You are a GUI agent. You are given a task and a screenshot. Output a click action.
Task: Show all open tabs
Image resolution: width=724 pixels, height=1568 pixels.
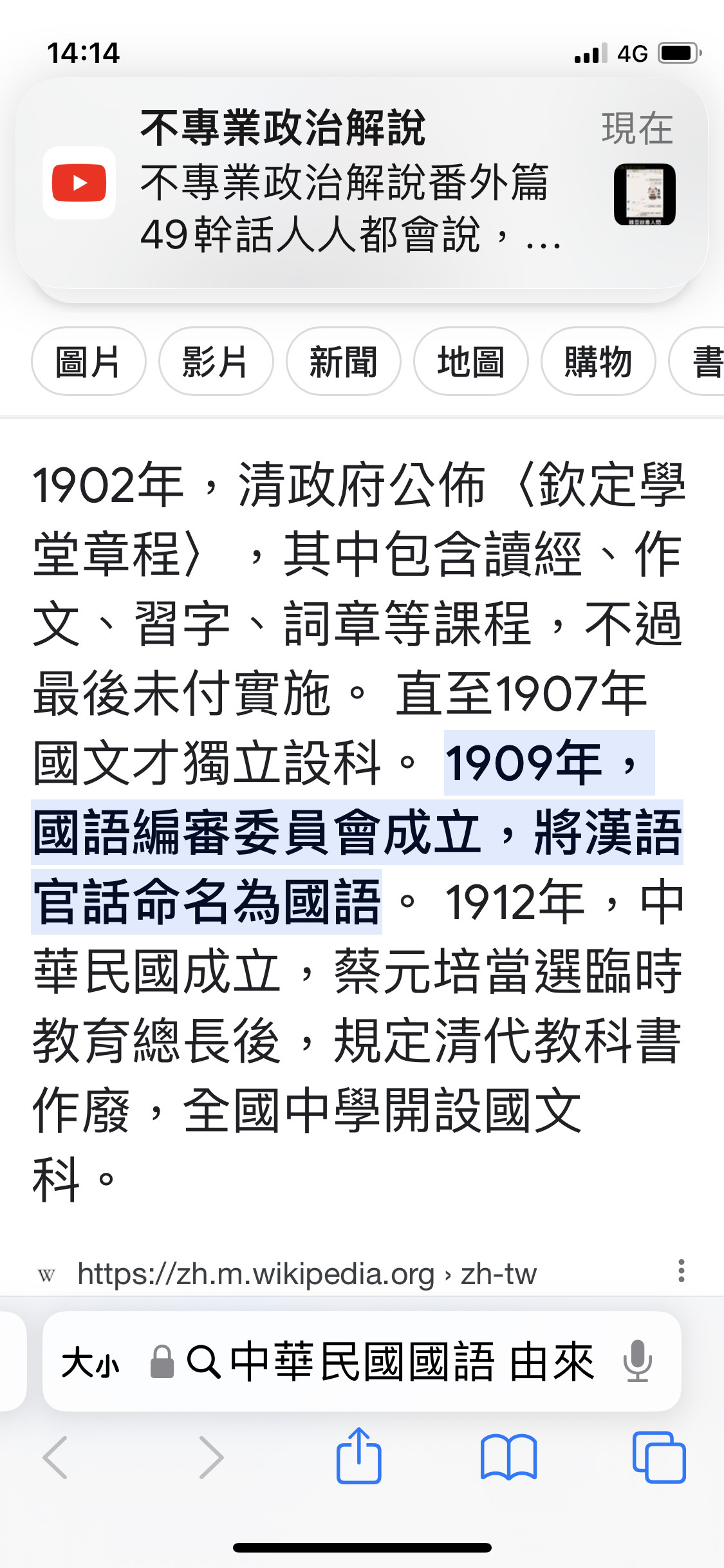pos(659,1457)
